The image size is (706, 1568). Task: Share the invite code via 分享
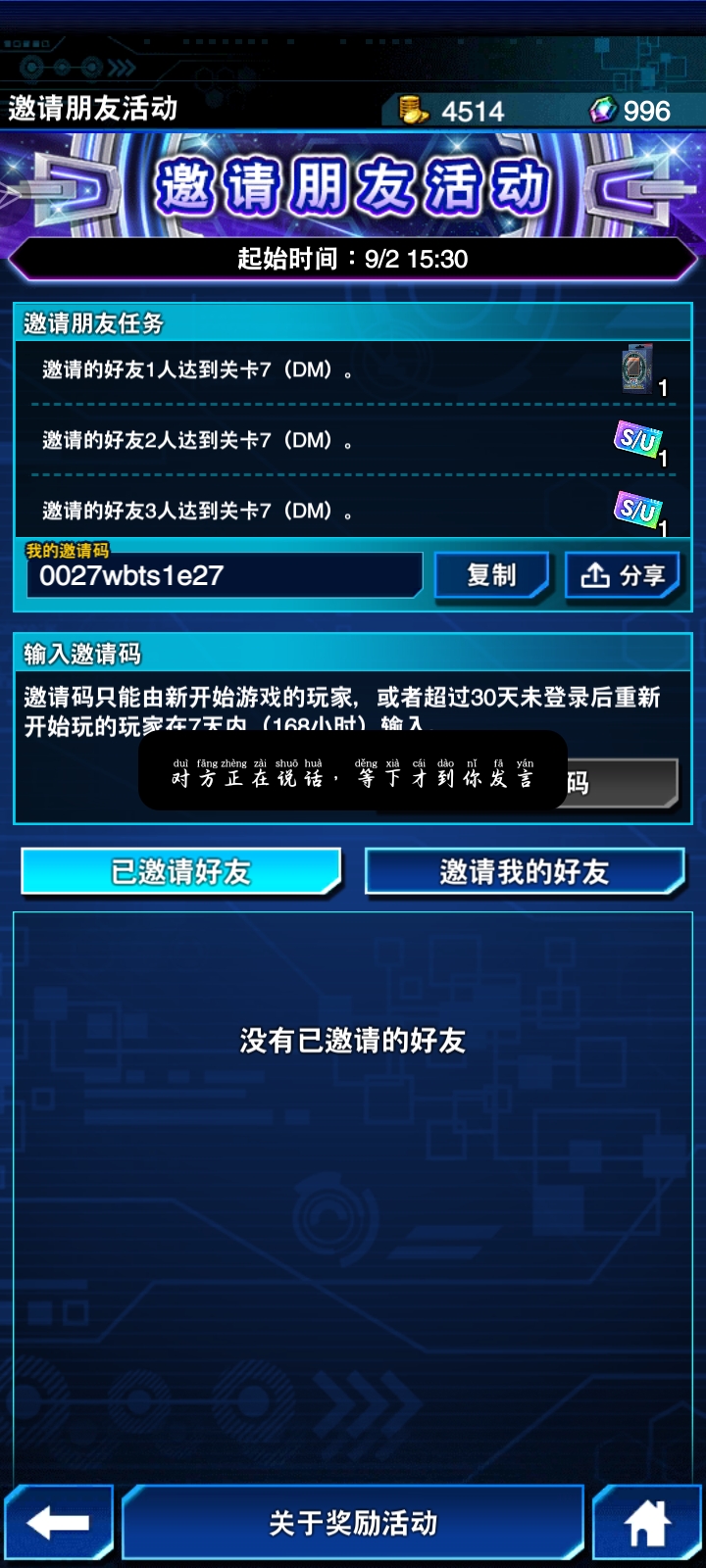[623, 575]
